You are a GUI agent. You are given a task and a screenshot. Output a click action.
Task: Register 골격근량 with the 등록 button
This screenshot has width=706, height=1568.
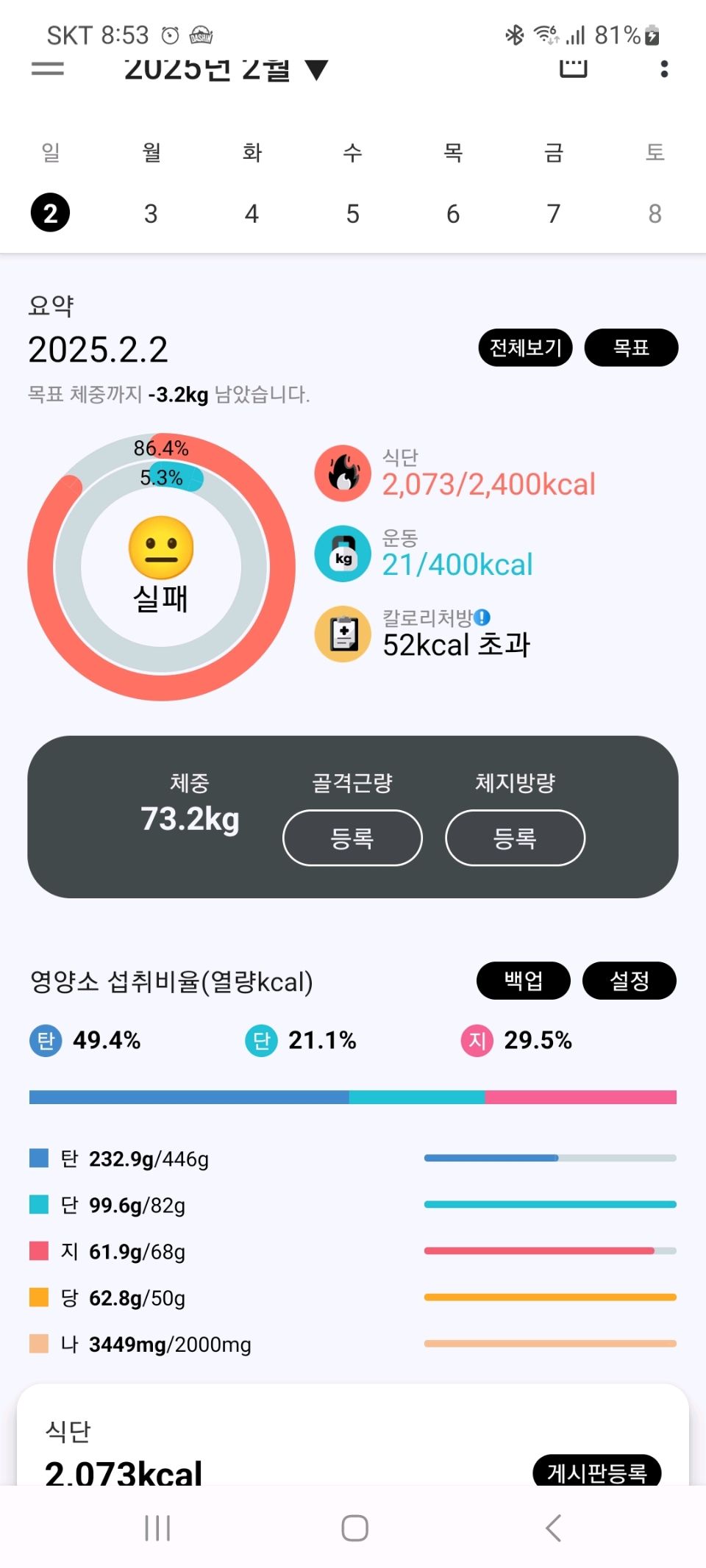pyautogui.click(x=352, y=838)
